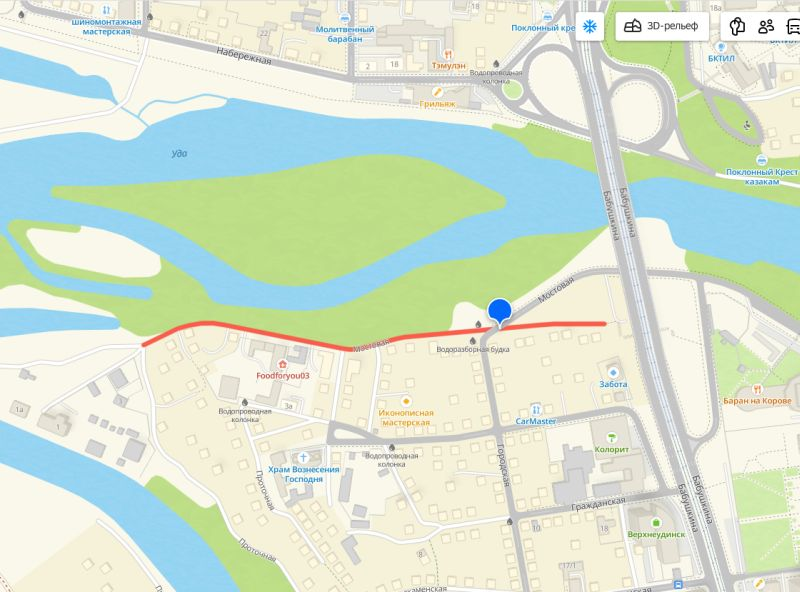Open the Баран на Корове restaurant marker
Screen dimensions: 800x592
(x=759, y=389)
